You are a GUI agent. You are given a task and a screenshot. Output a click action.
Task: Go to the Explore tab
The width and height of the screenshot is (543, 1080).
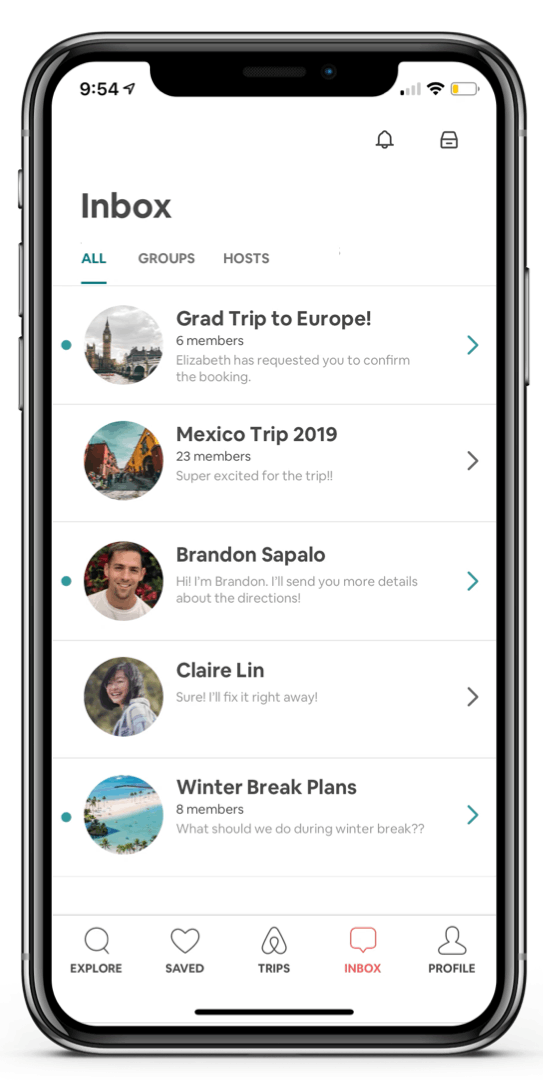coord(96,951)
